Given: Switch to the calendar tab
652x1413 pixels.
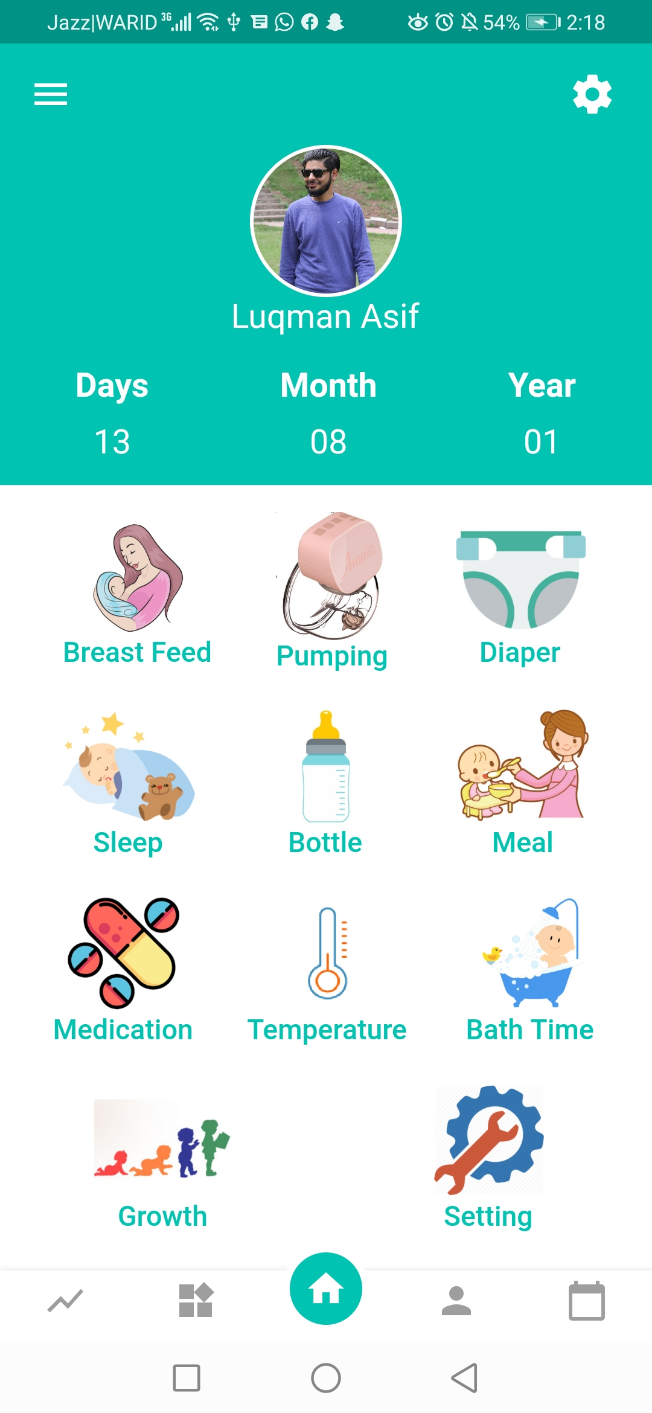Looking at the screenshot, I should pos(586,1302).
